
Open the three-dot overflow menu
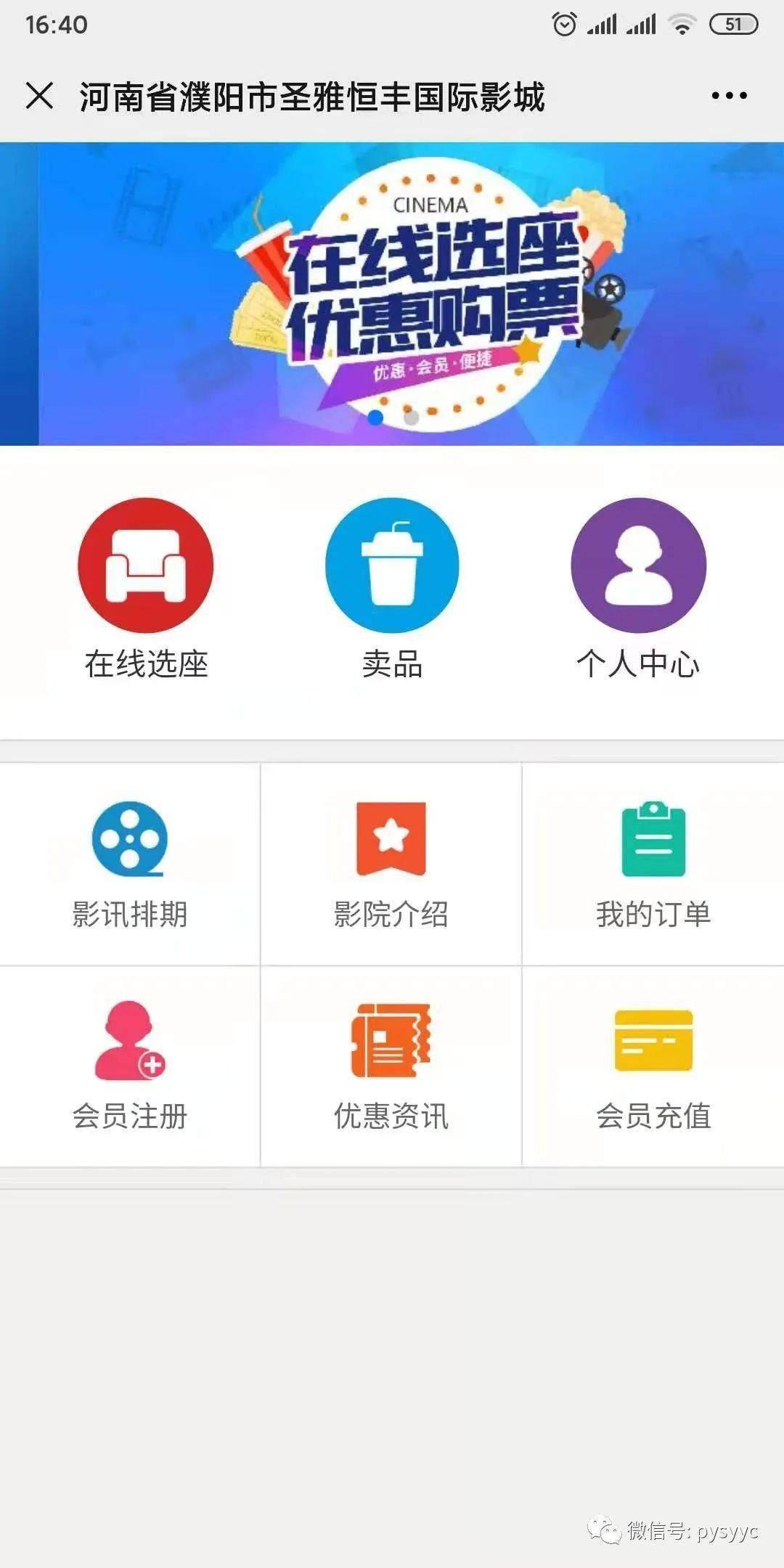pos(729,96)
